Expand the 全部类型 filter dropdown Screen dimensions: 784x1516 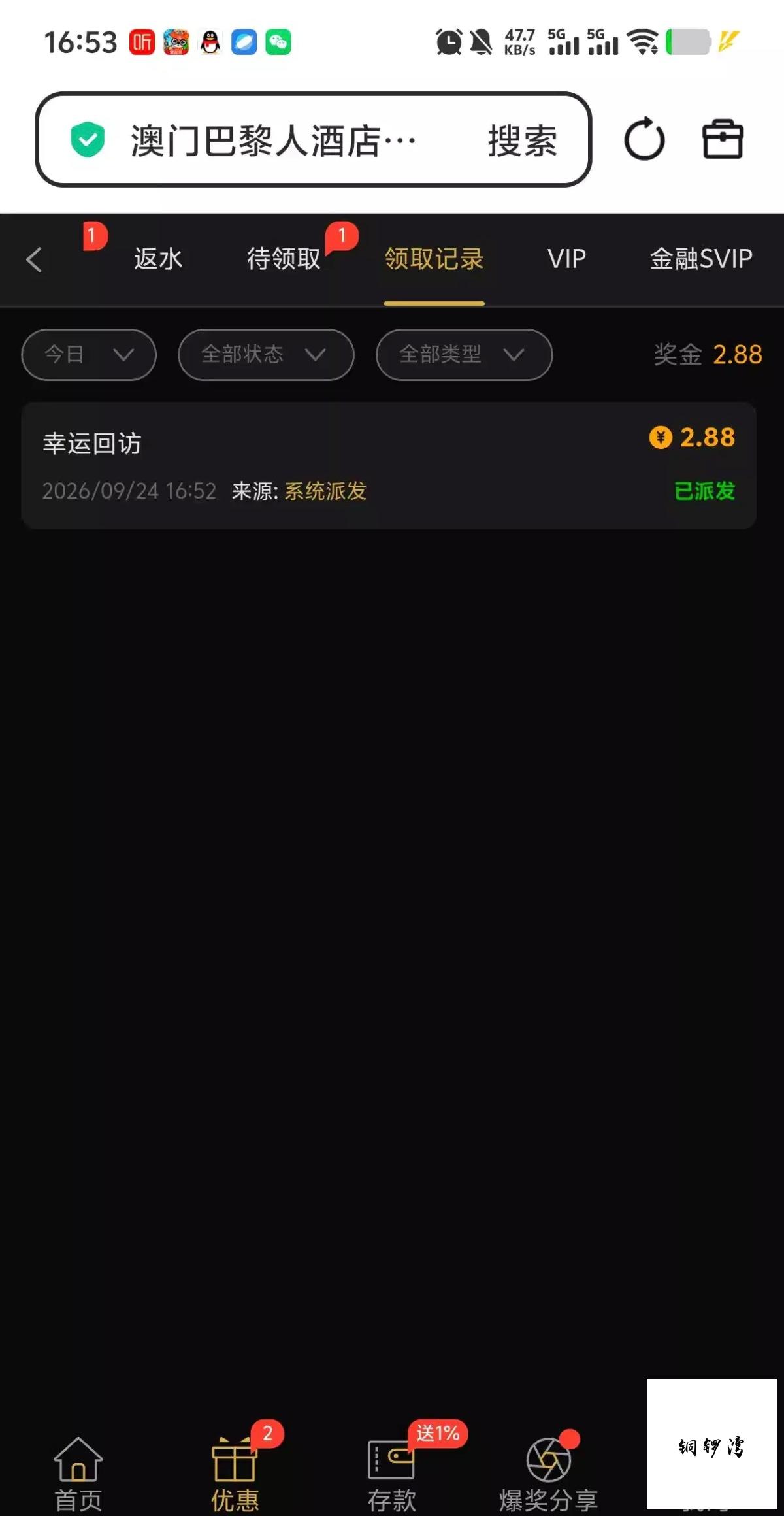(464, 355)
